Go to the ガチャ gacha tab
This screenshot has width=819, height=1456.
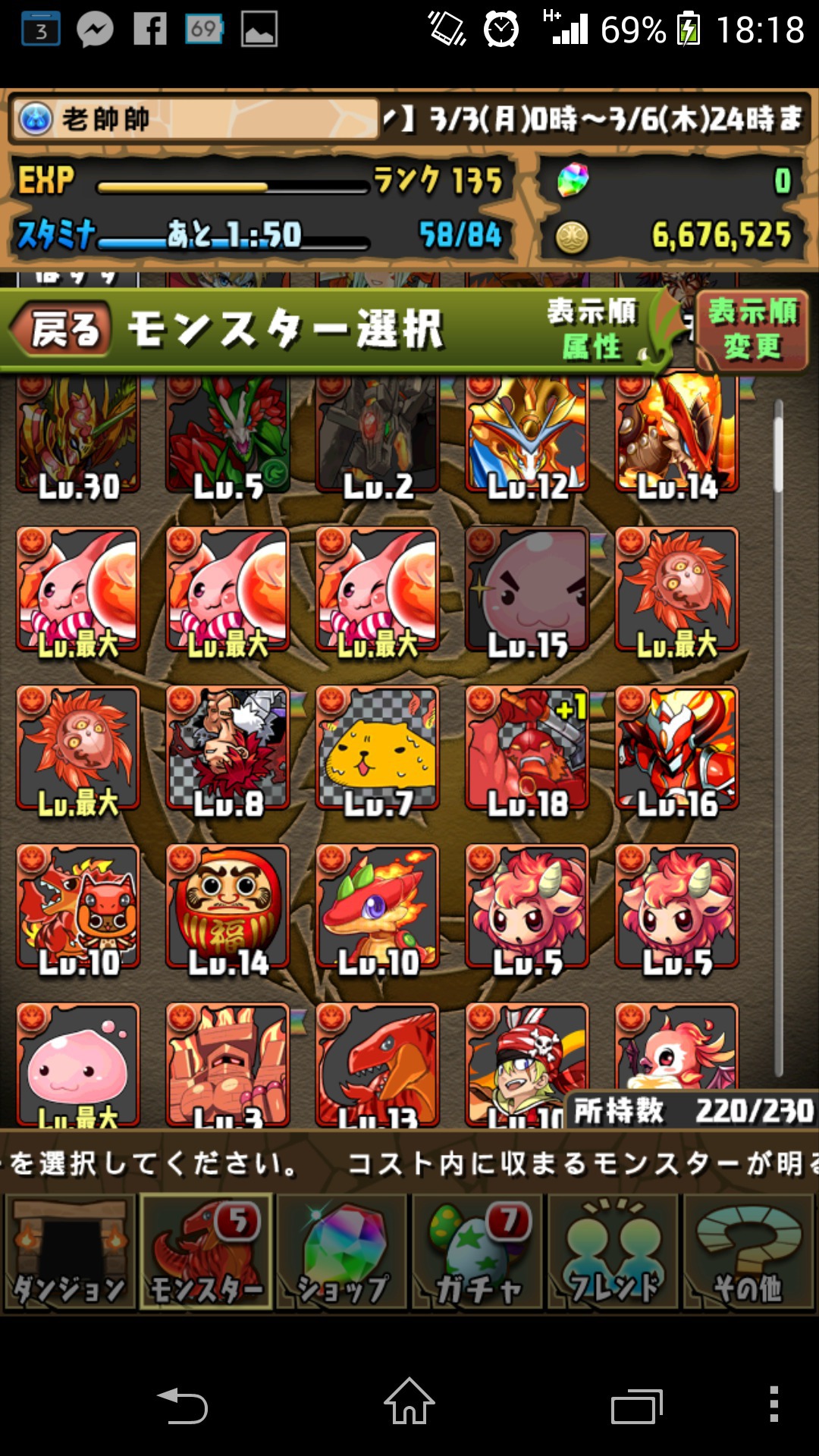478,1251
